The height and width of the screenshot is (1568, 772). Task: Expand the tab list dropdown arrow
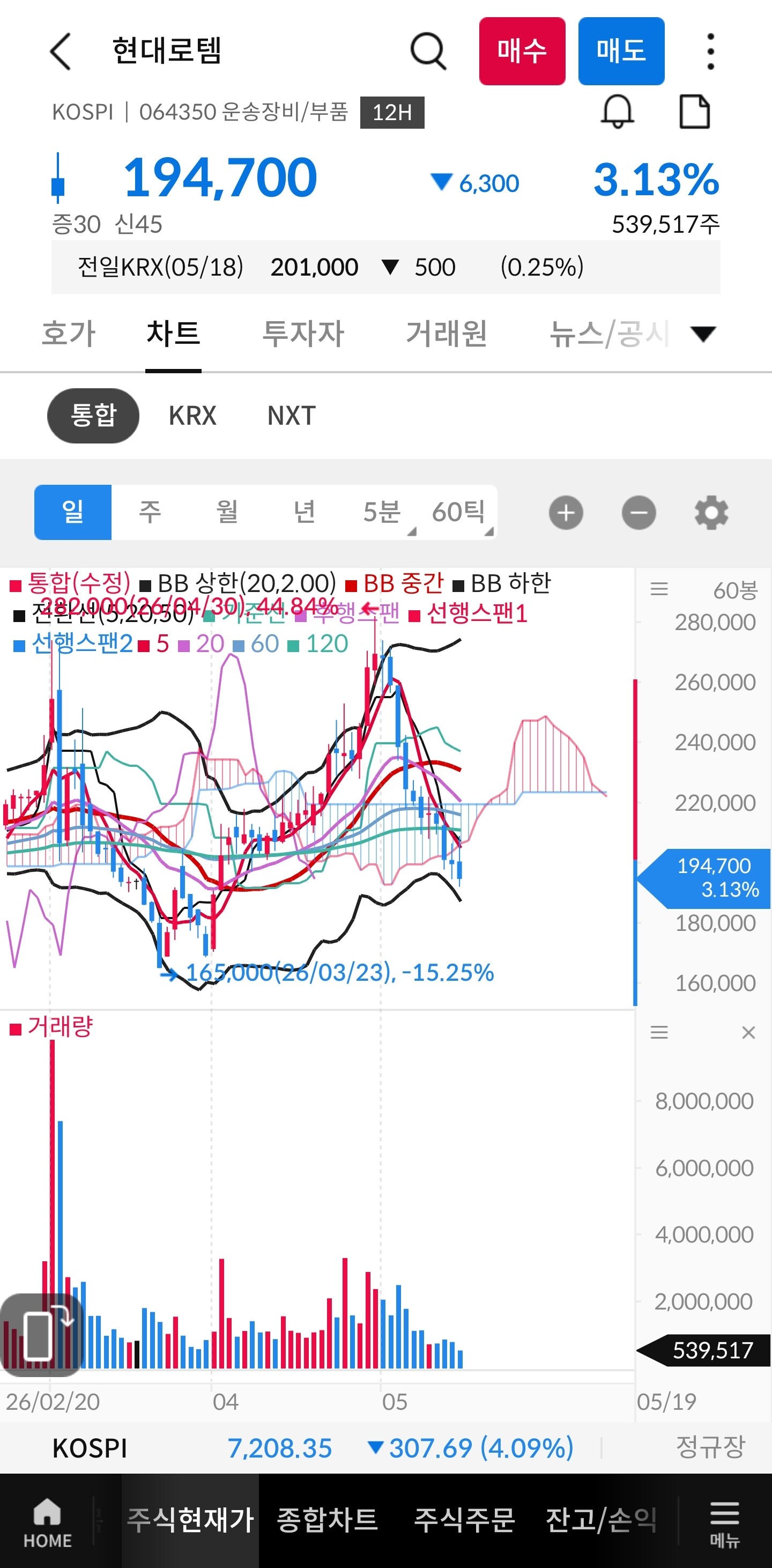703,334
